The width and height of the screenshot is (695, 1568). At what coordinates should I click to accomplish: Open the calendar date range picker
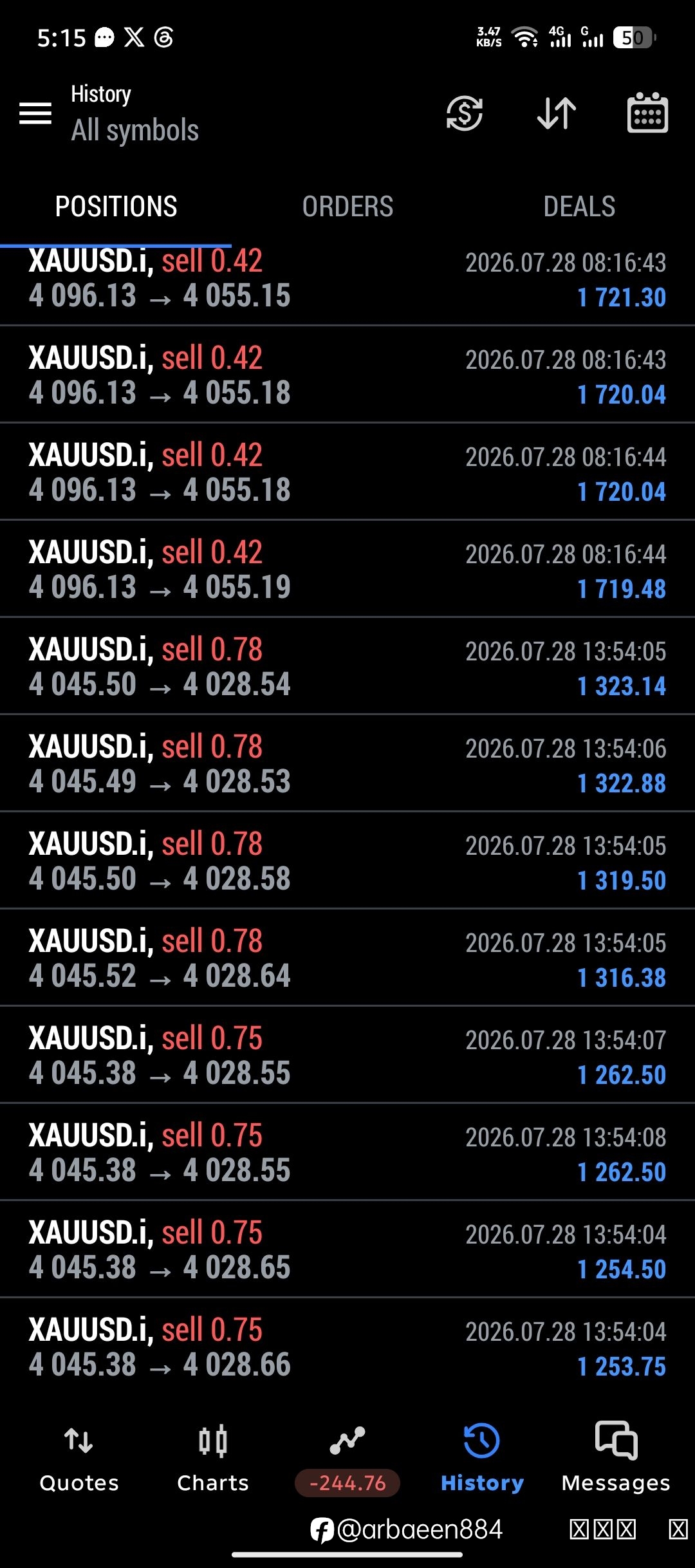coord(647,113)
